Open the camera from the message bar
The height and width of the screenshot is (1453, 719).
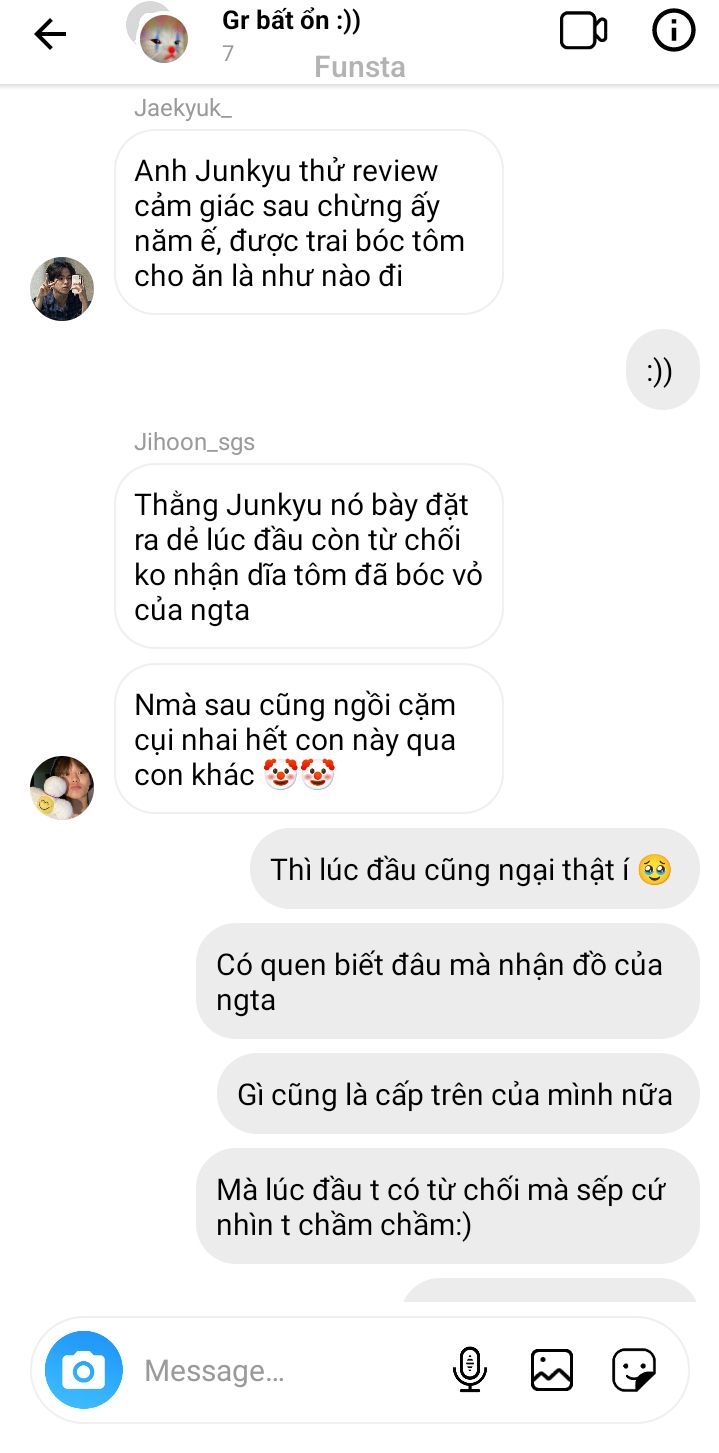tap(83, 1370)
